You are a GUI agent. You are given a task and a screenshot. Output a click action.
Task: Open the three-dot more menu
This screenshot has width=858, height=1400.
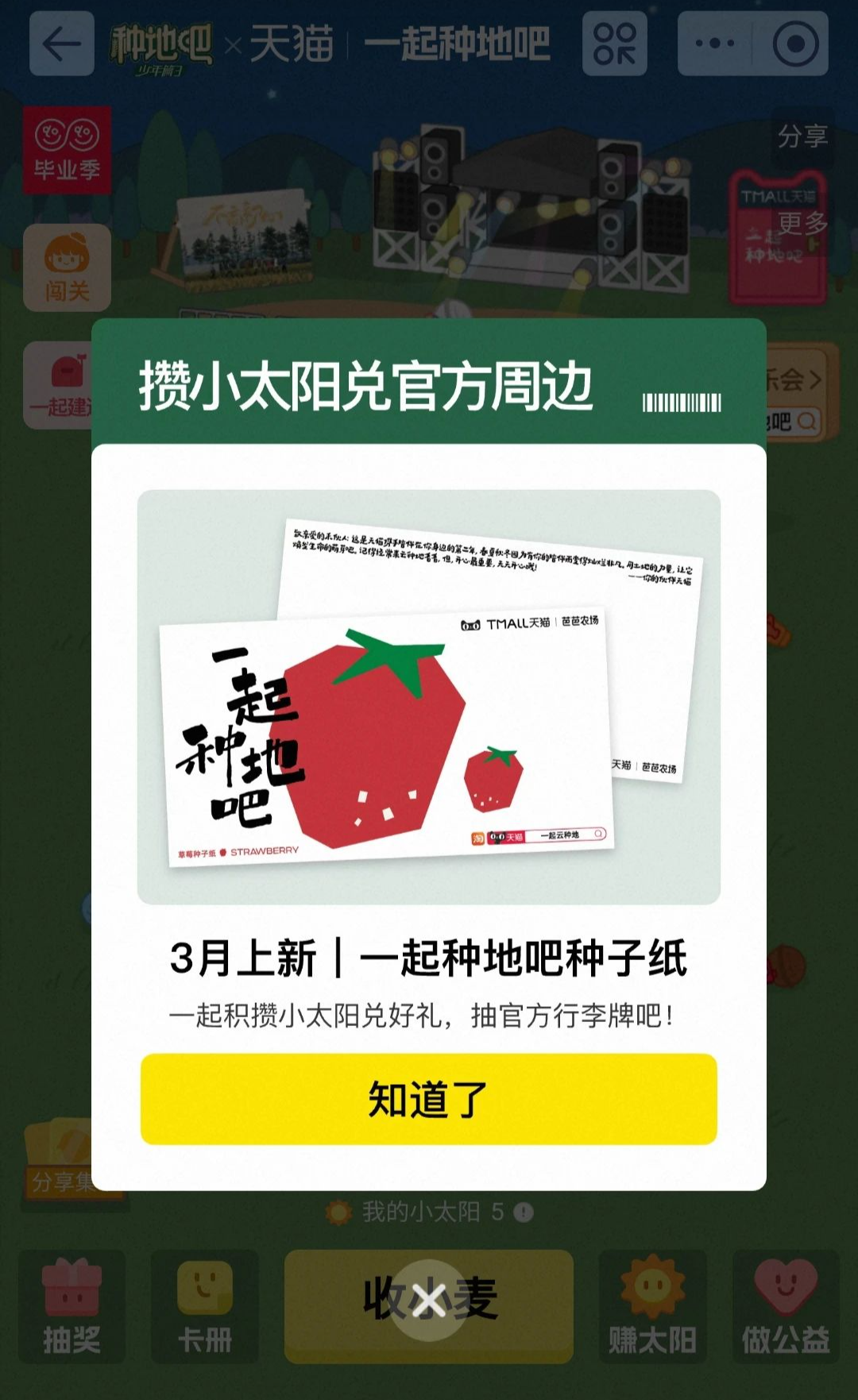click(715, 44)
